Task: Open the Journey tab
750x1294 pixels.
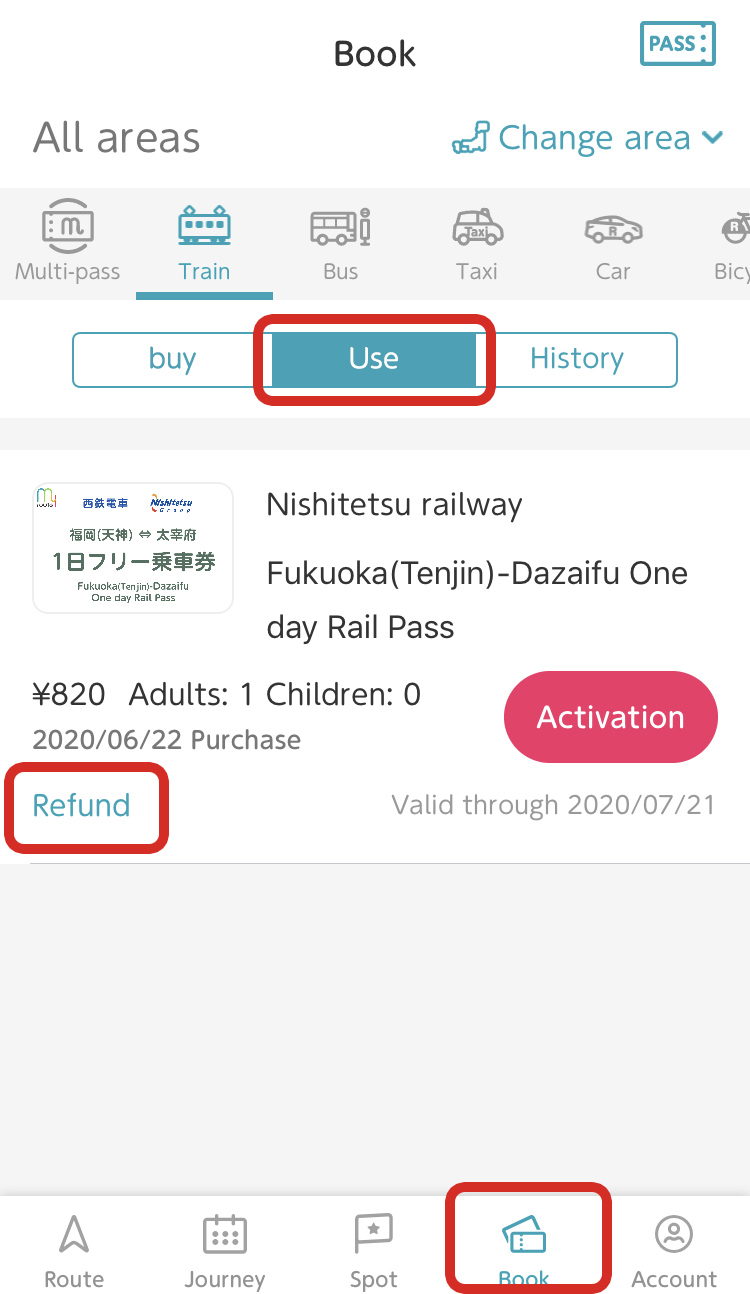Action: click(x=224, y=1250)
